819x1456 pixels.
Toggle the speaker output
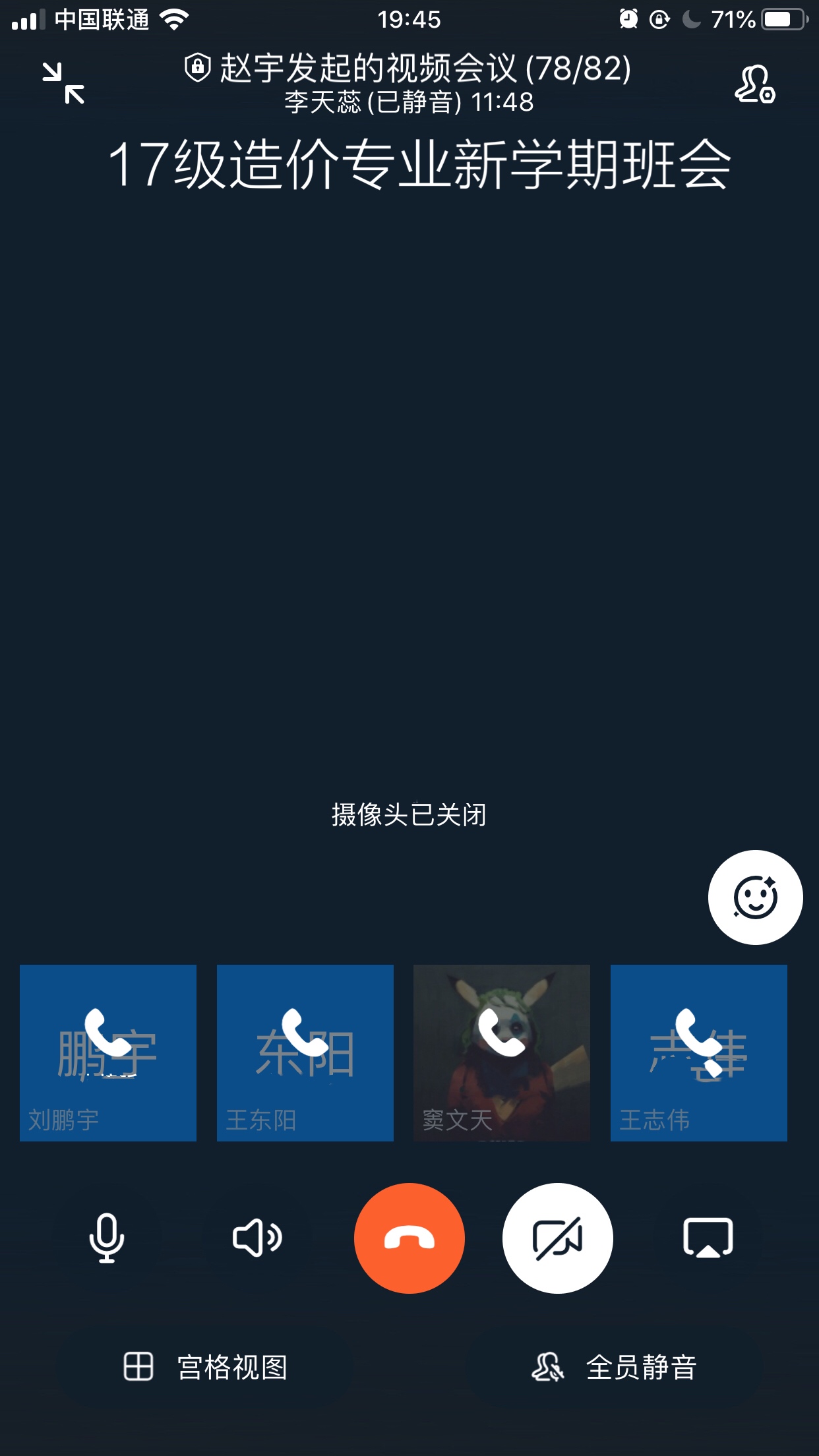coord(257,1238)
